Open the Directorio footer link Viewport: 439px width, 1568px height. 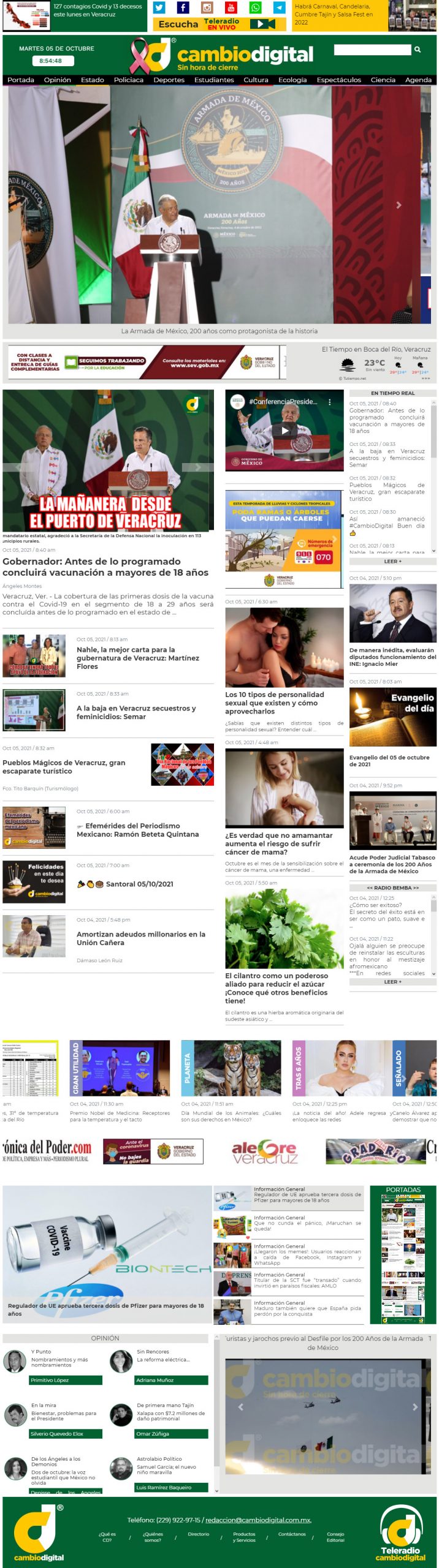pyautogui.click(x=198, y=1534)
